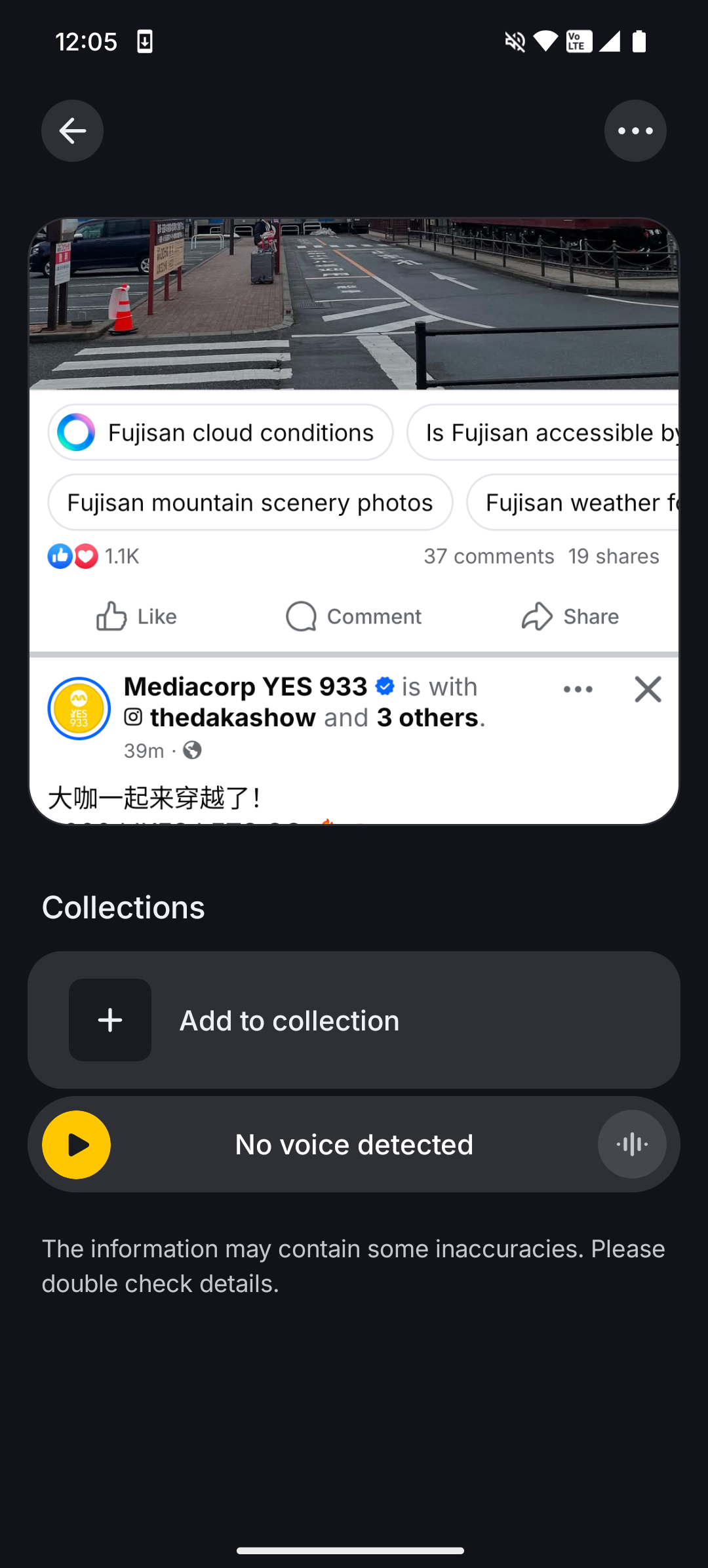Open the saved screenshot preview card
The image size is (708, 1568).
pyautogui.click(x=354, y=521)
